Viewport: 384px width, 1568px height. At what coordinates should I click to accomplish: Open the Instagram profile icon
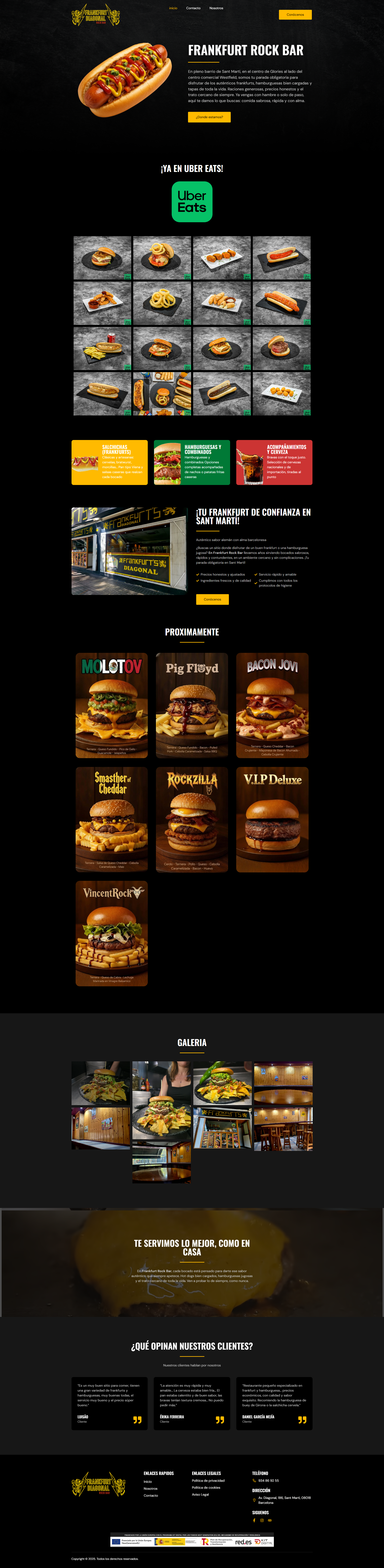[x=262, y=1521]
